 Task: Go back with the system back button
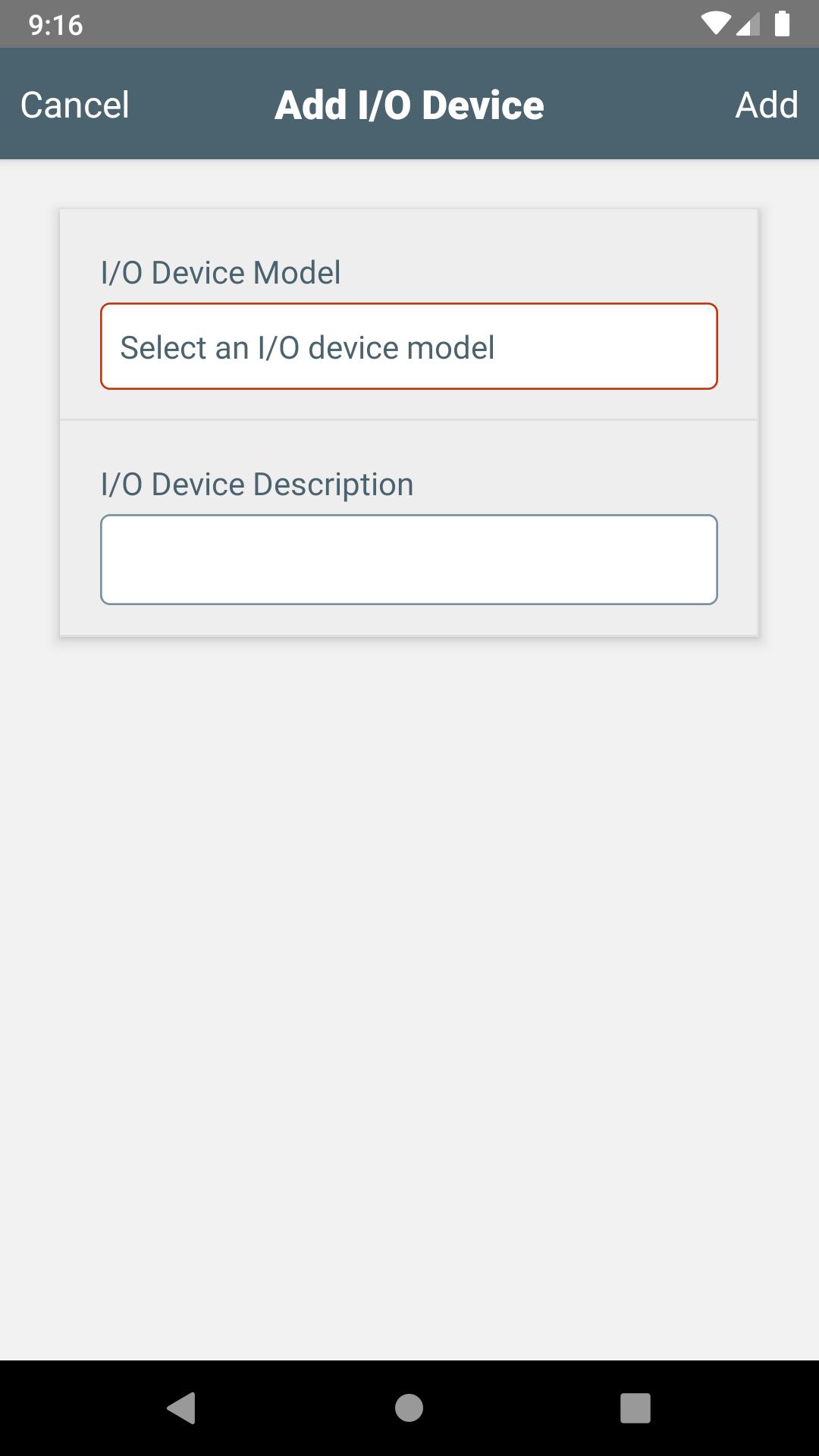(x=181, y=1408)
